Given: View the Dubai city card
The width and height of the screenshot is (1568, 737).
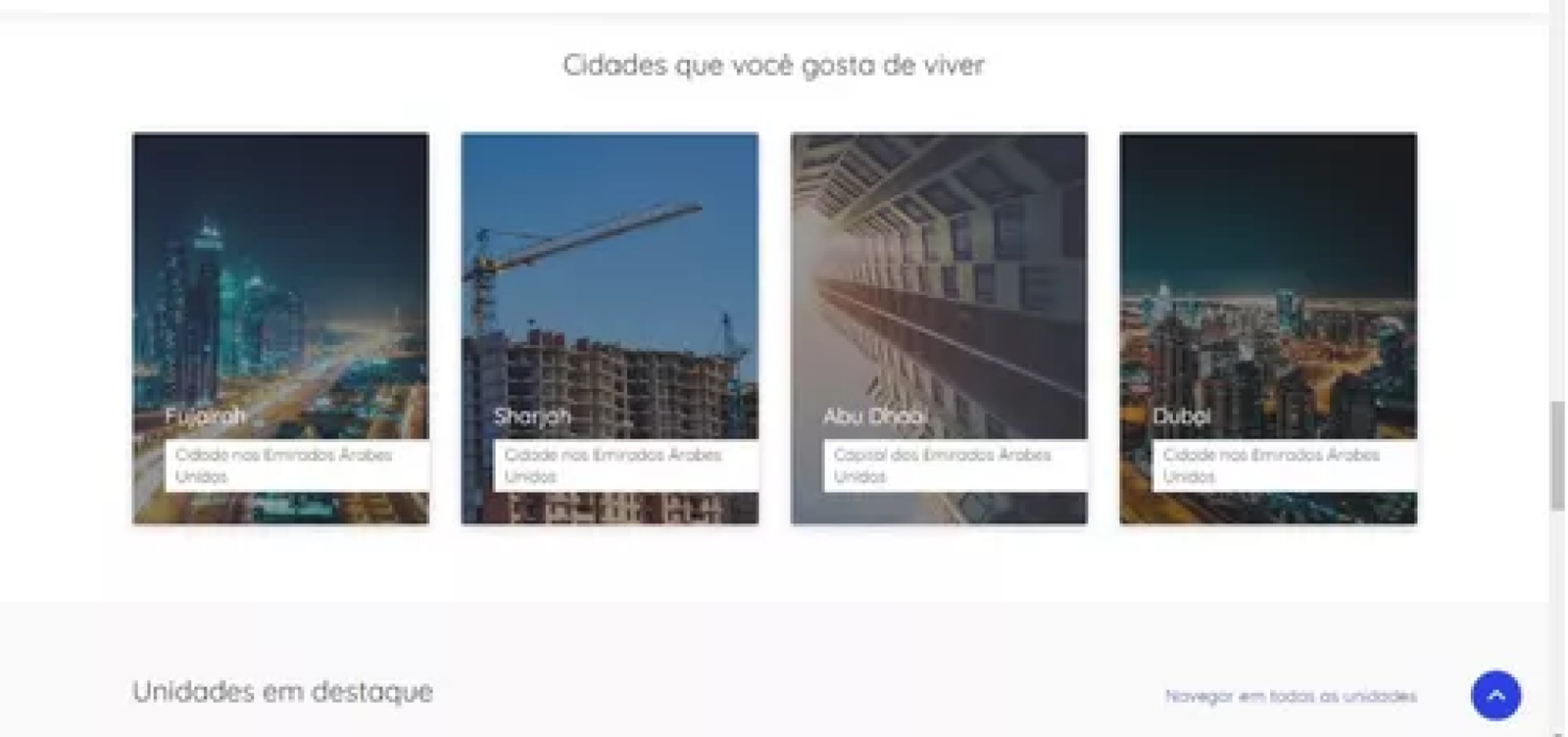Looking at the screenshot, I should click(x=1268, y=328).
